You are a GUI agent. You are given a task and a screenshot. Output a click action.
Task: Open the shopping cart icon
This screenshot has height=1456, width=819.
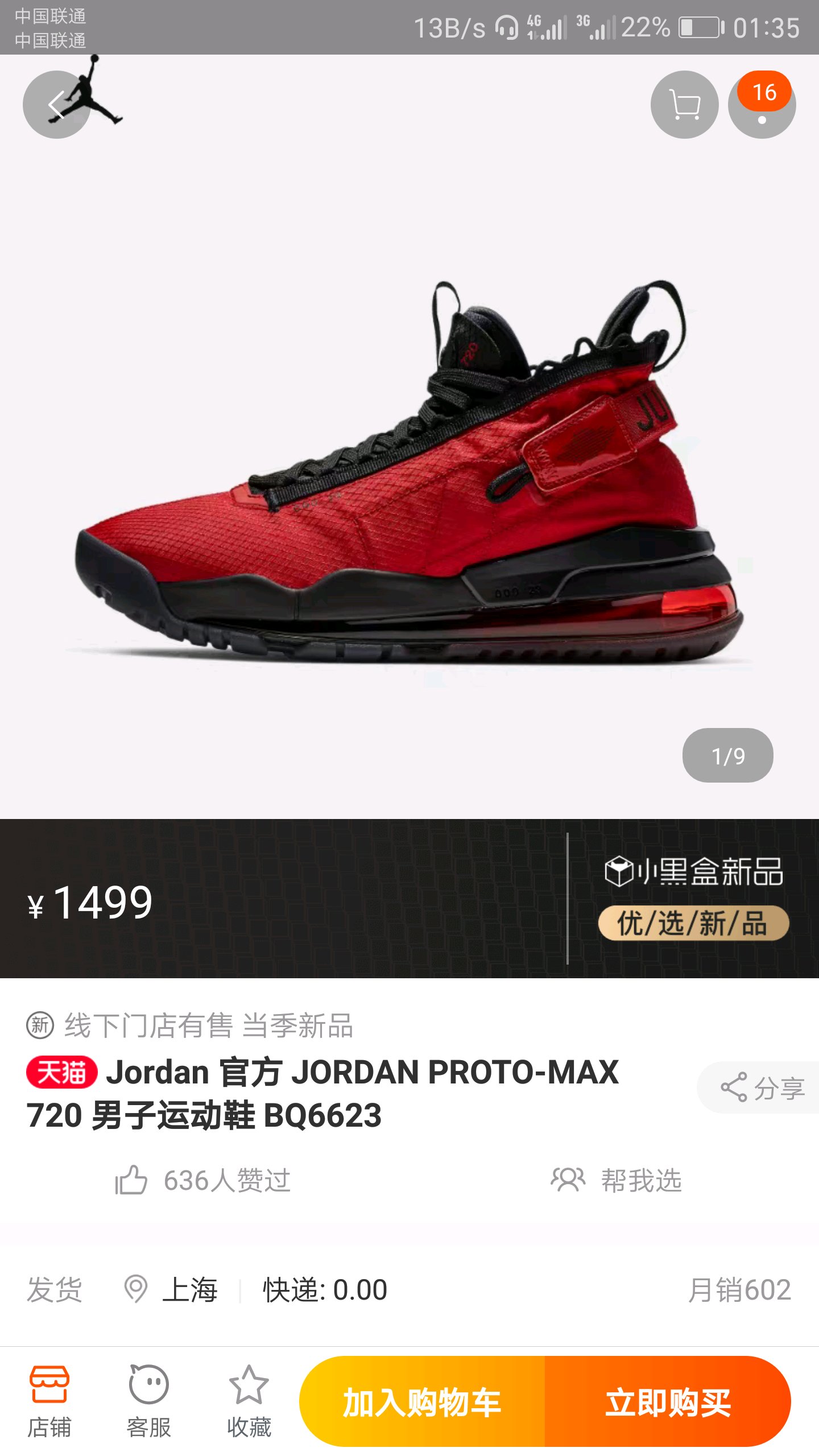point(685,105)
